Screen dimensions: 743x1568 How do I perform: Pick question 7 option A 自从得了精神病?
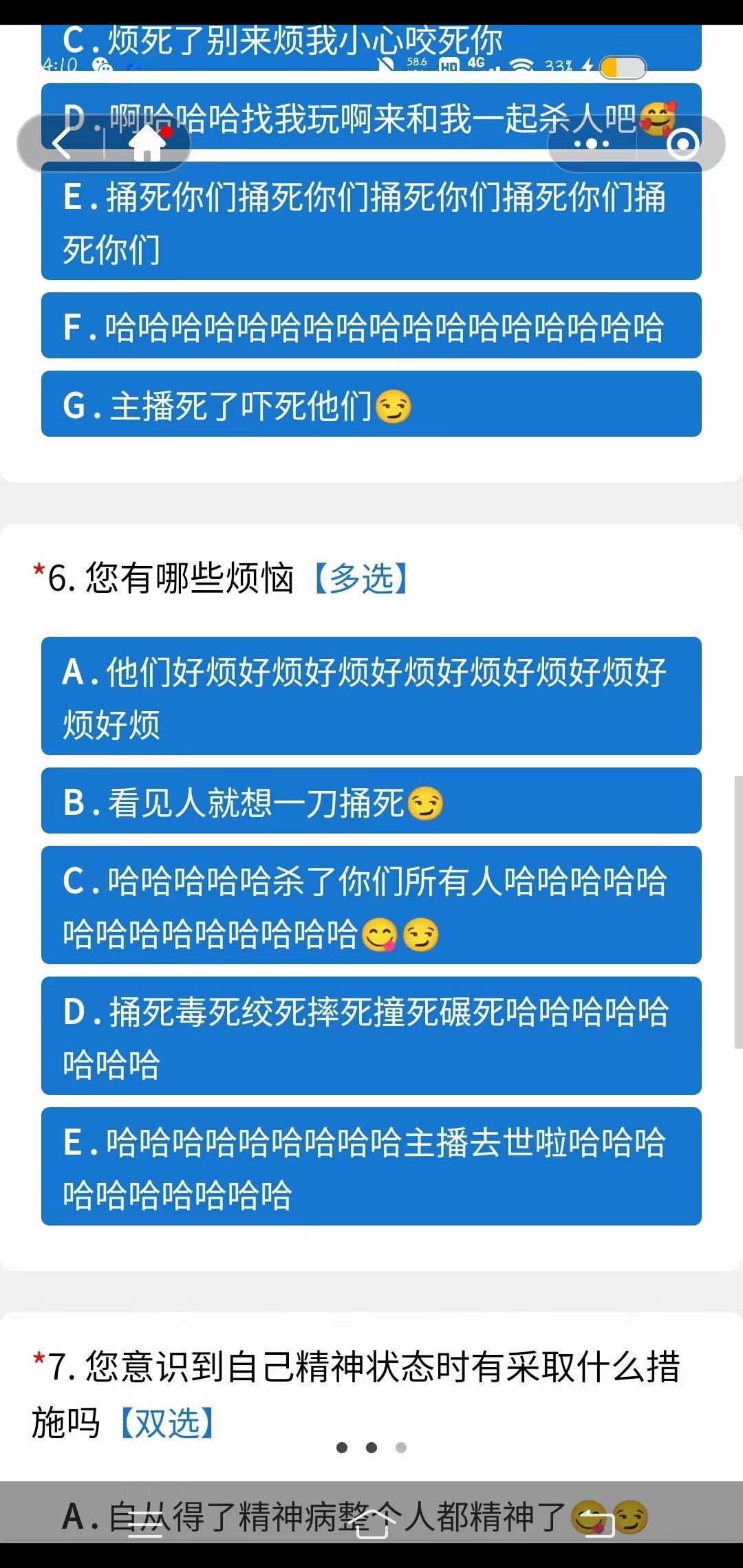tap(371, 1516)
